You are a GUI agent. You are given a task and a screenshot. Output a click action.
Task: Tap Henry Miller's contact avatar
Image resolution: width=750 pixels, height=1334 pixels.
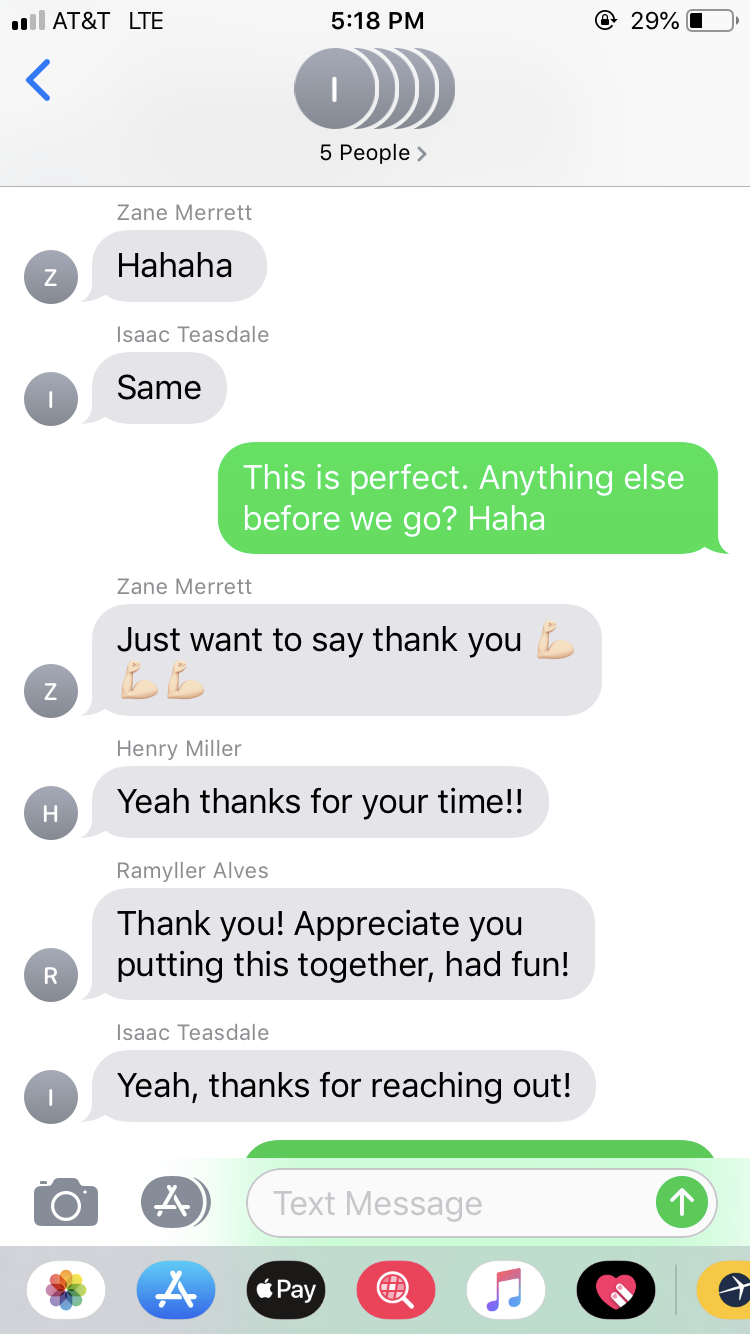[51, 813]
